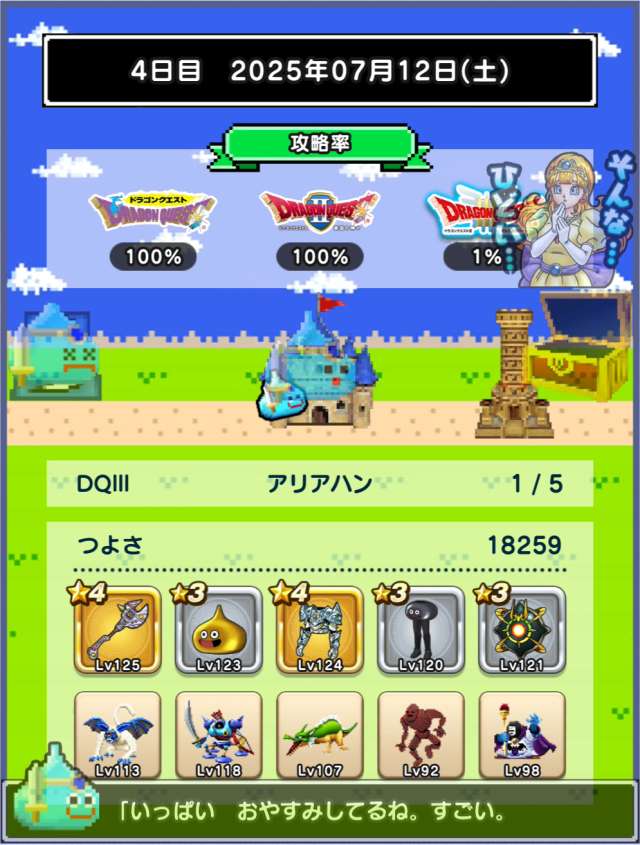The height and width of the screenshot is (845, 640).
Task: Open the black leggings item at Lv120
Action: (420, 630)
